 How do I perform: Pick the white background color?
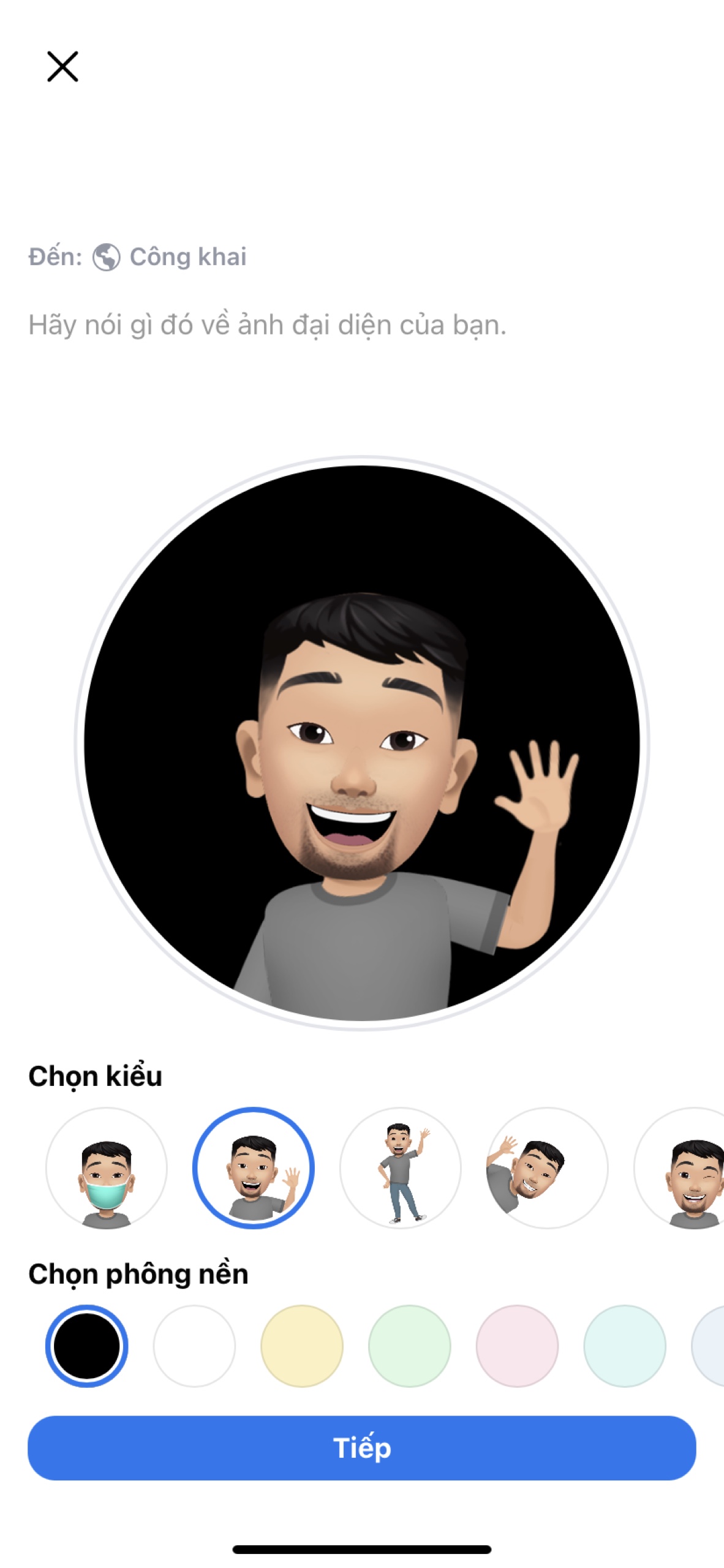point(194,1346)
